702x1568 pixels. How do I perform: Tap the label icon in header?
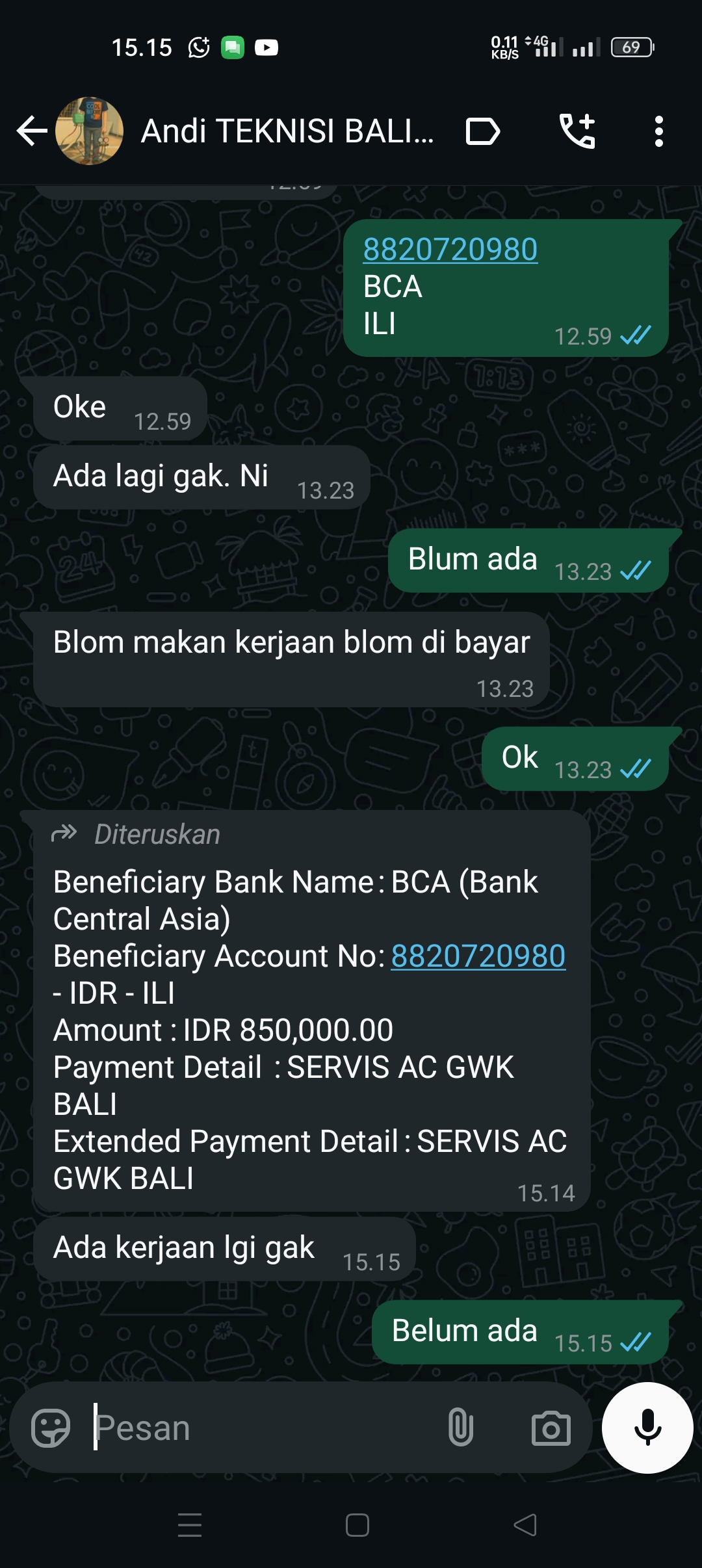pyautogui.click(x=483, y=131)
